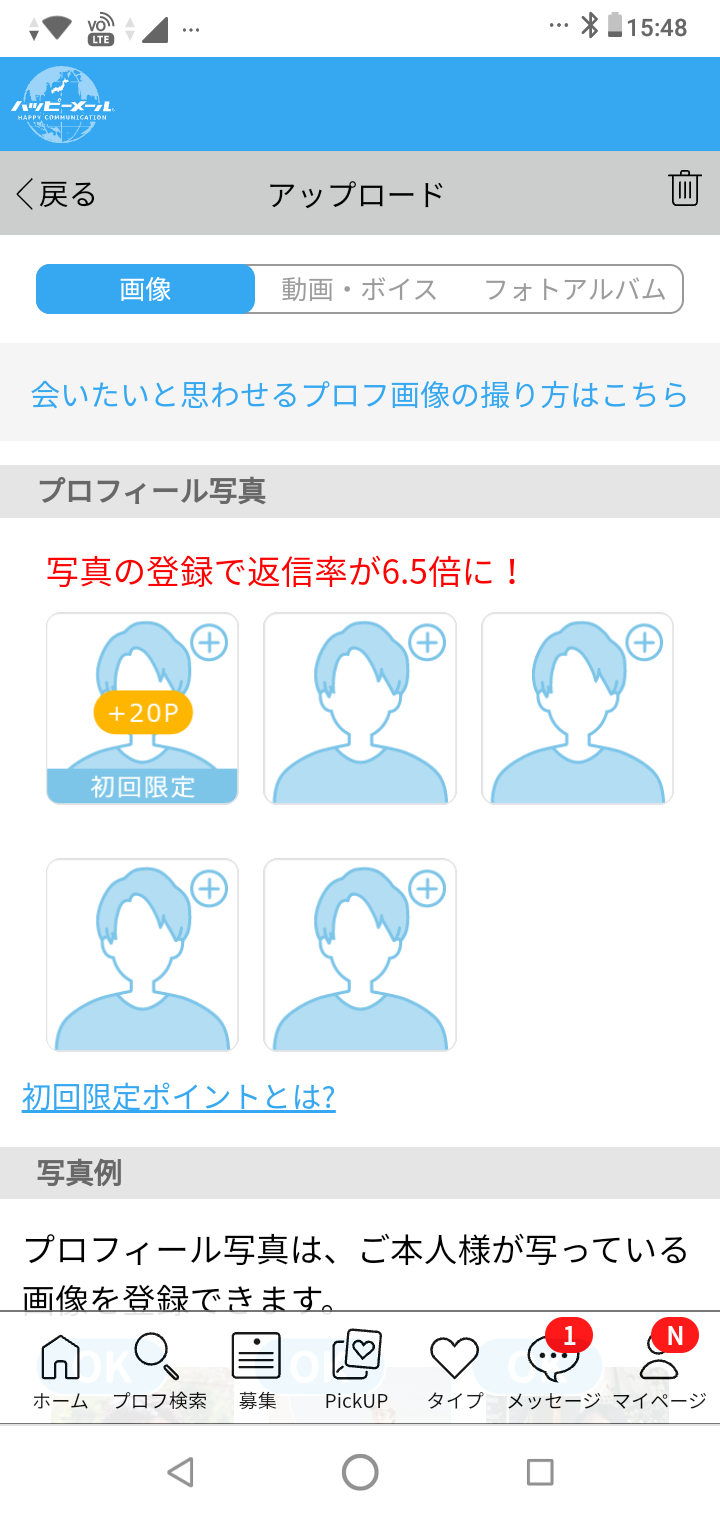The image size is (720, 1520).
Task: Tap the system back triangle button
Action: (180, 1472)
